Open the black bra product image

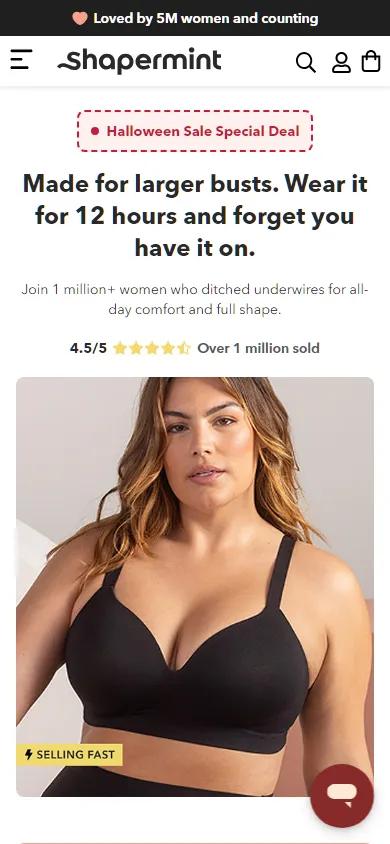(195, 587)
